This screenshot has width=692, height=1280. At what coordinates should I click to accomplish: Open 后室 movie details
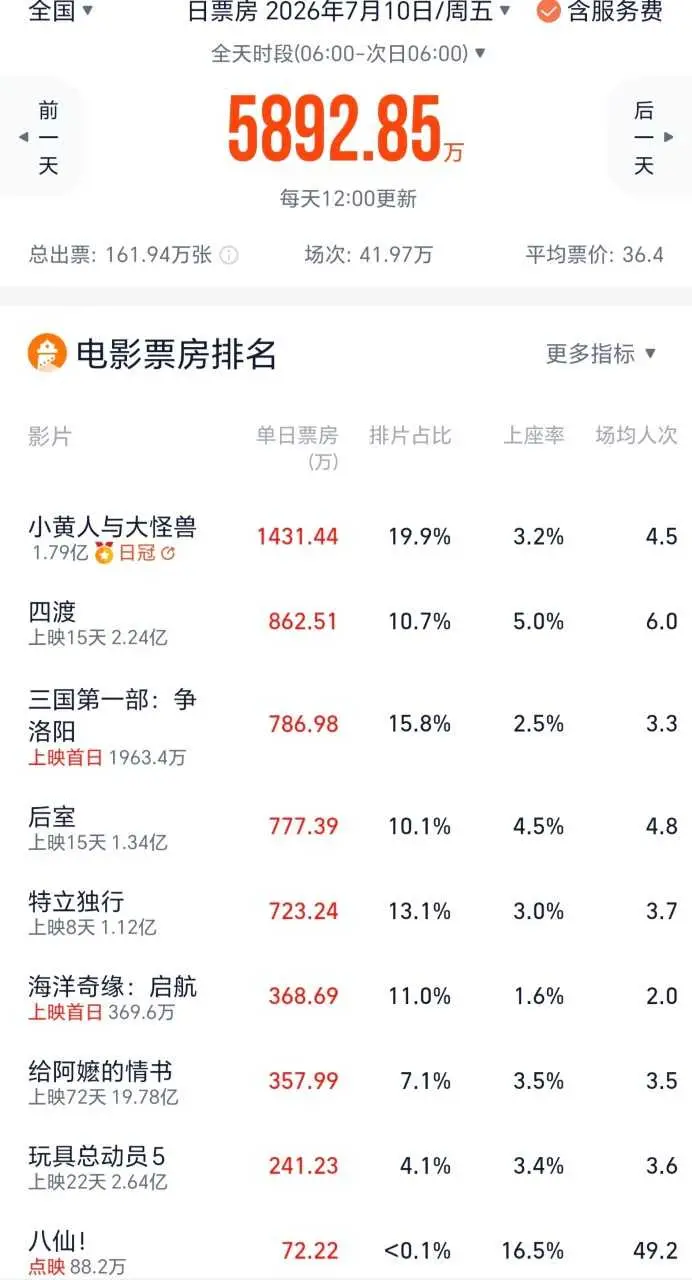(346, 827)
